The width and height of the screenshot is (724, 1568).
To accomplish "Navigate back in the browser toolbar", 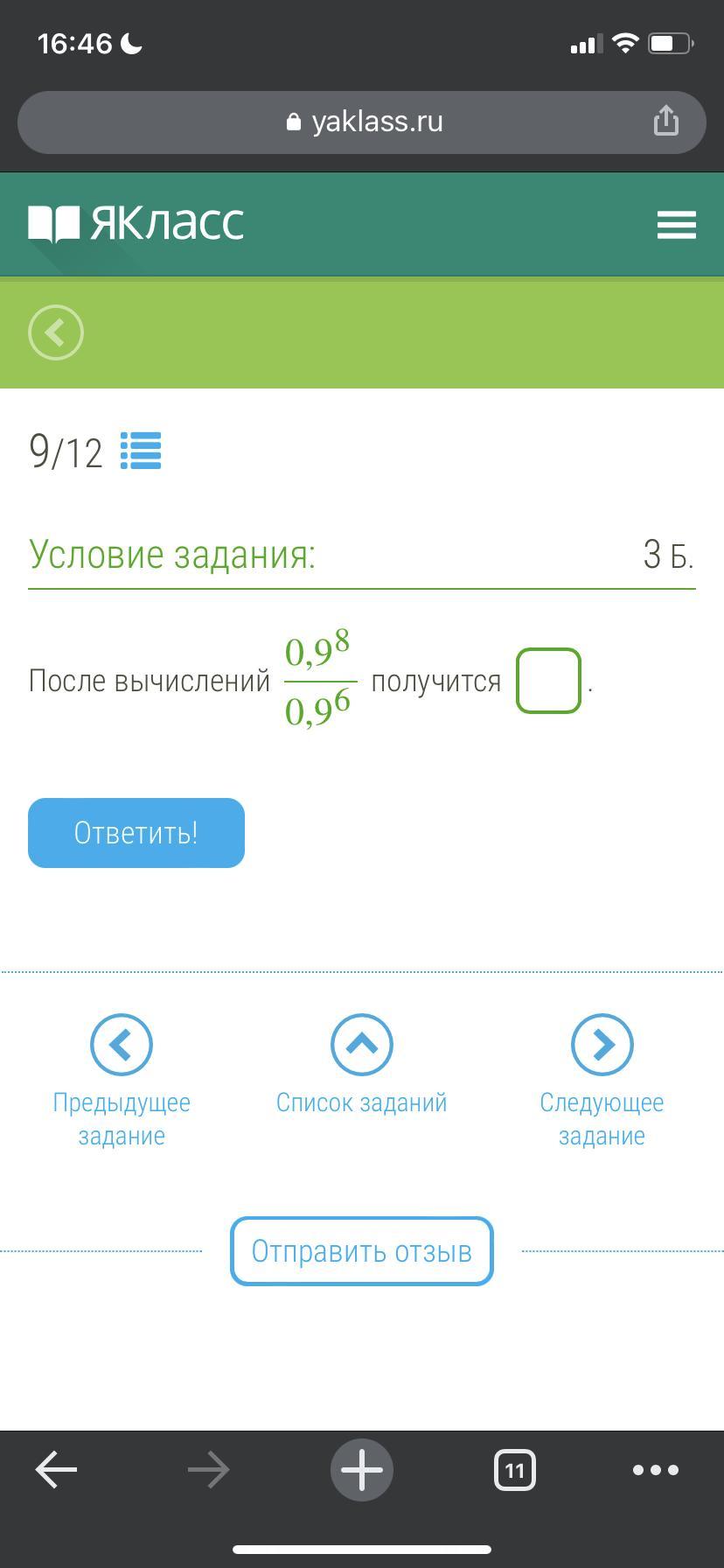I will coord(56,1470).
